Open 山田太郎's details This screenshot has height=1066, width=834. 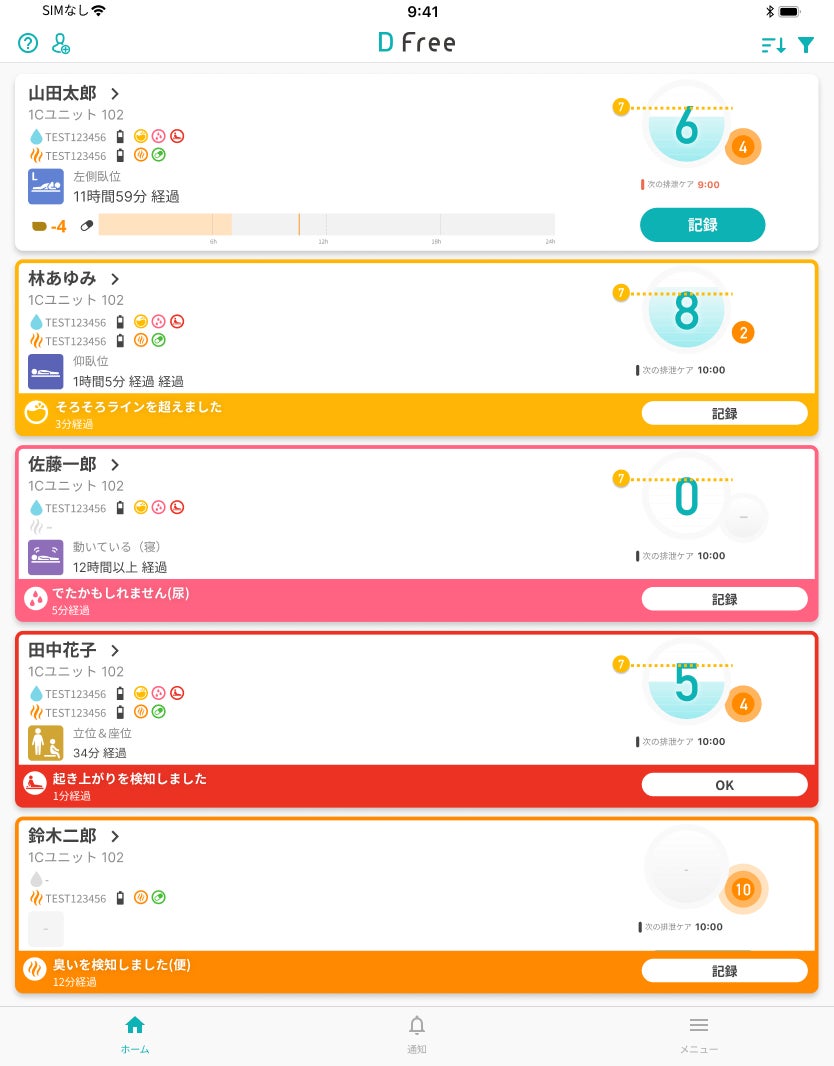click(75, 93)
